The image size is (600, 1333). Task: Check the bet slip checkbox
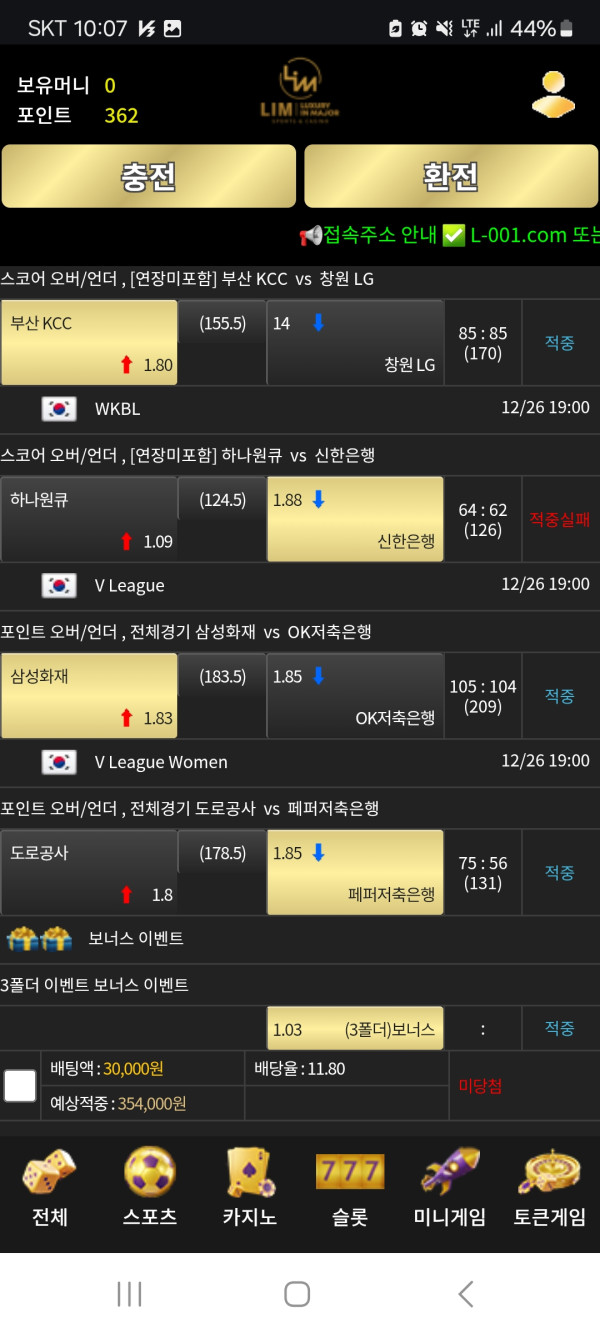(20, 1086)
